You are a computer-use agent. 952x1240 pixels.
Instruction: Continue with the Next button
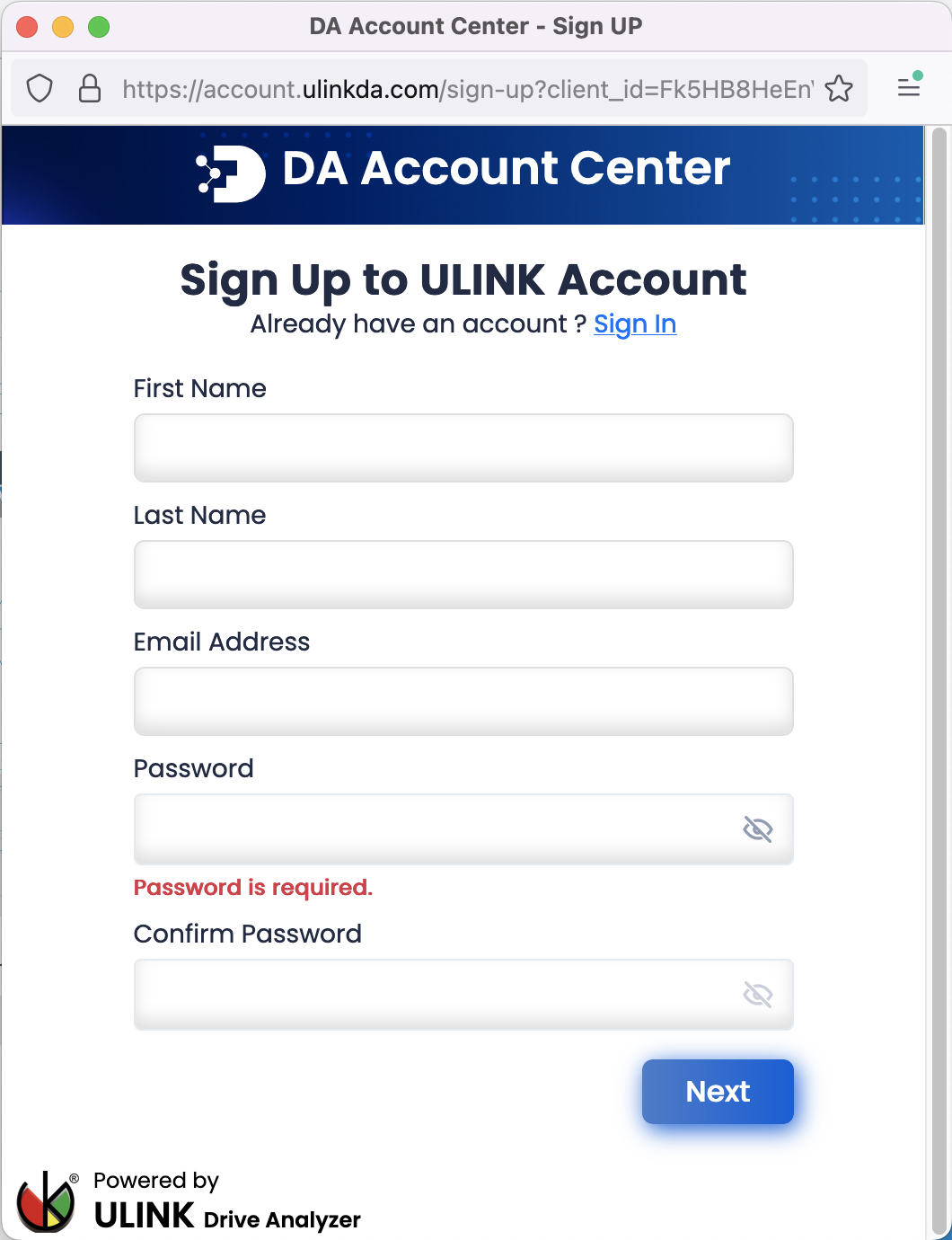click(x=718, y=1091)
